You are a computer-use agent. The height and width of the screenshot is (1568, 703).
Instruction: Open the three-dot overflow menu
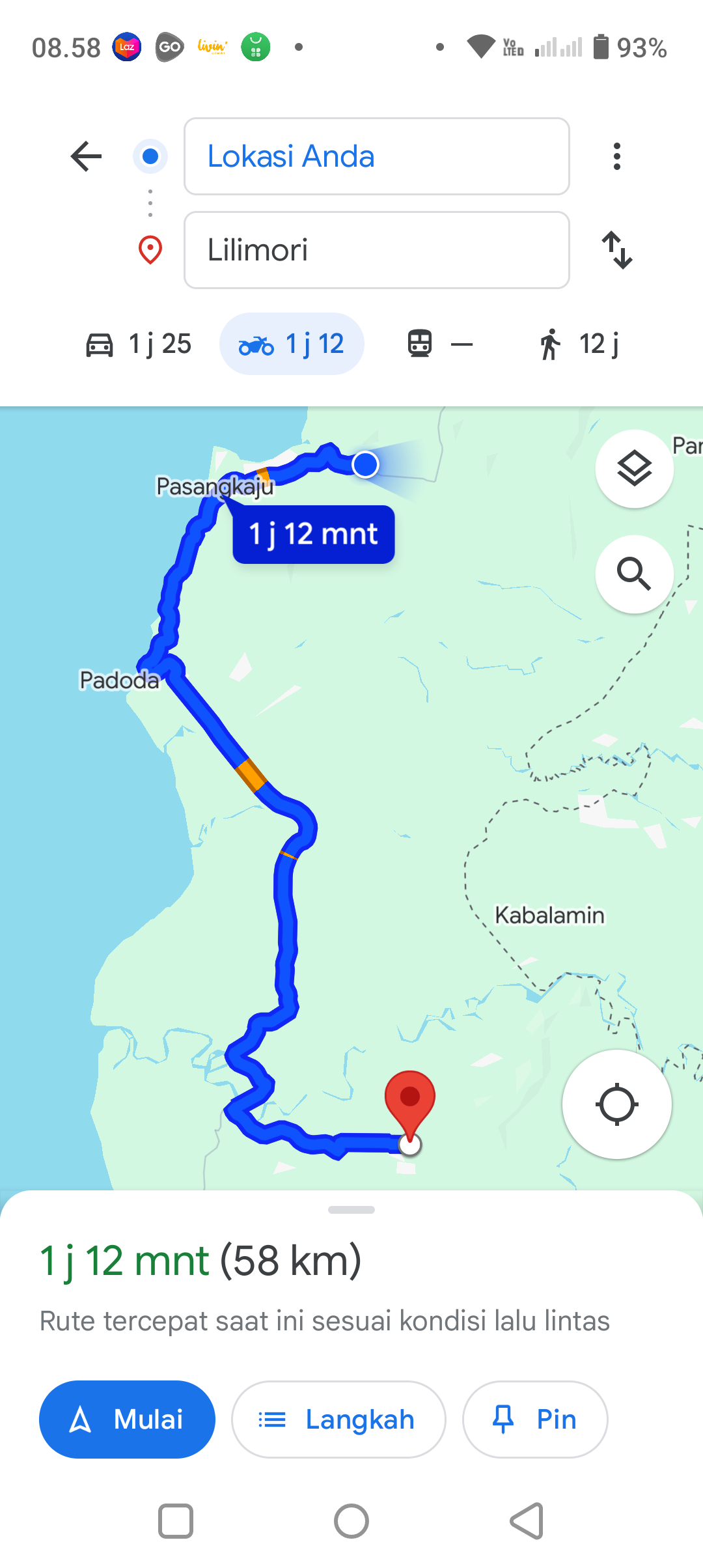(x=617, y=156)
